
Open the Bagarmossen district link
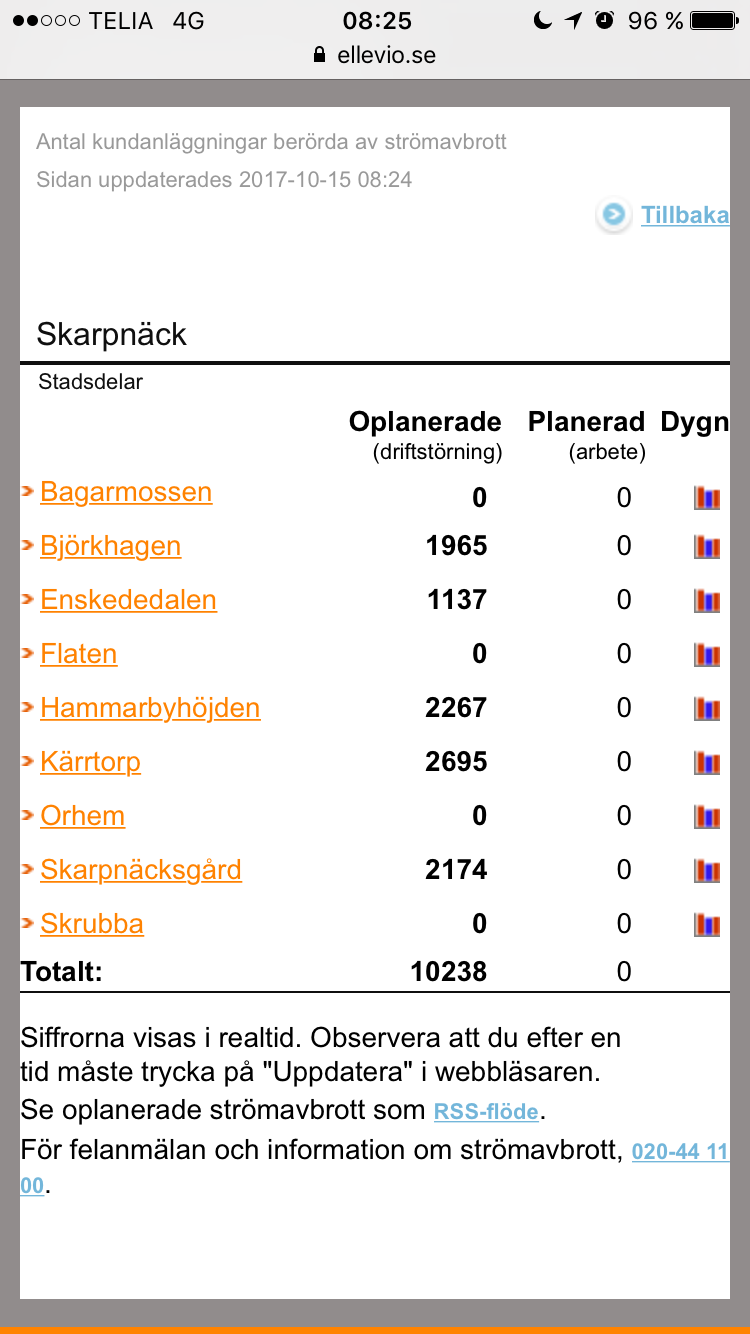(126, 492)
